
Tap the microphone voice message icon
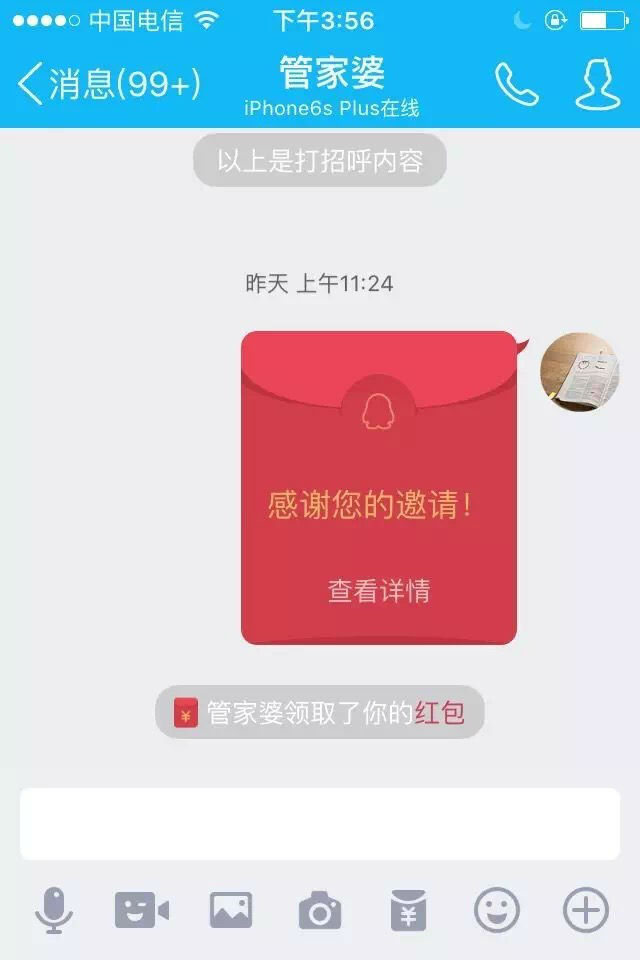[x=53, y=910]
